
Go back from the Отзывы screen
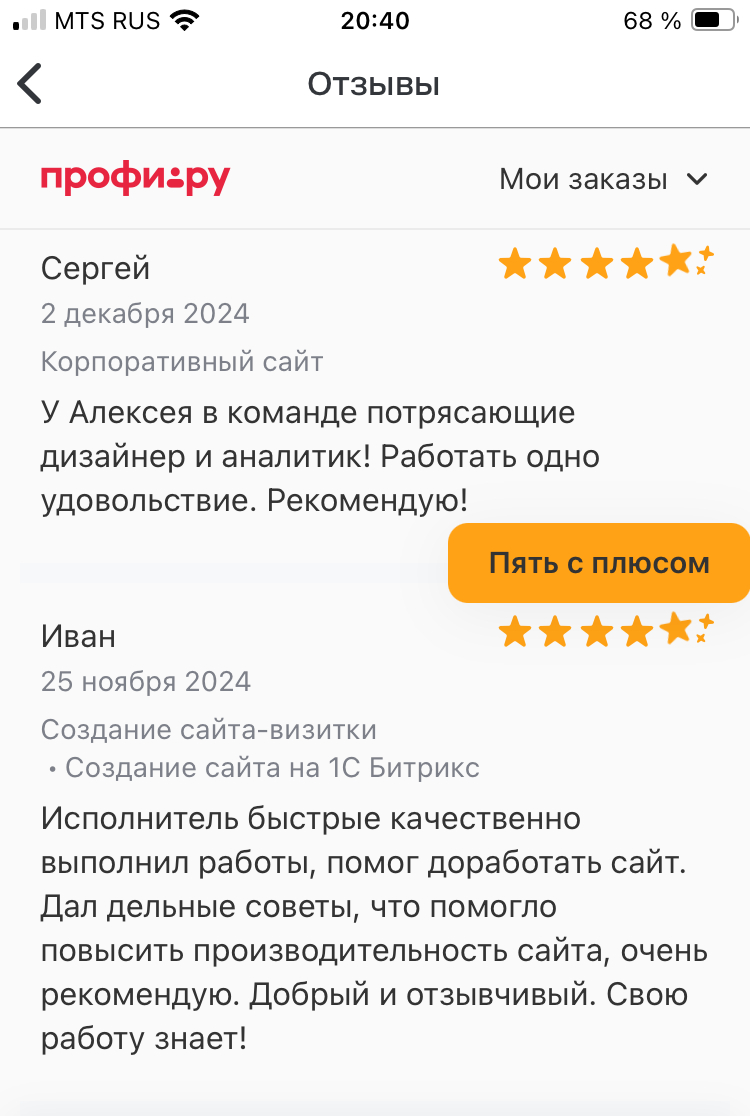(31, 84)
